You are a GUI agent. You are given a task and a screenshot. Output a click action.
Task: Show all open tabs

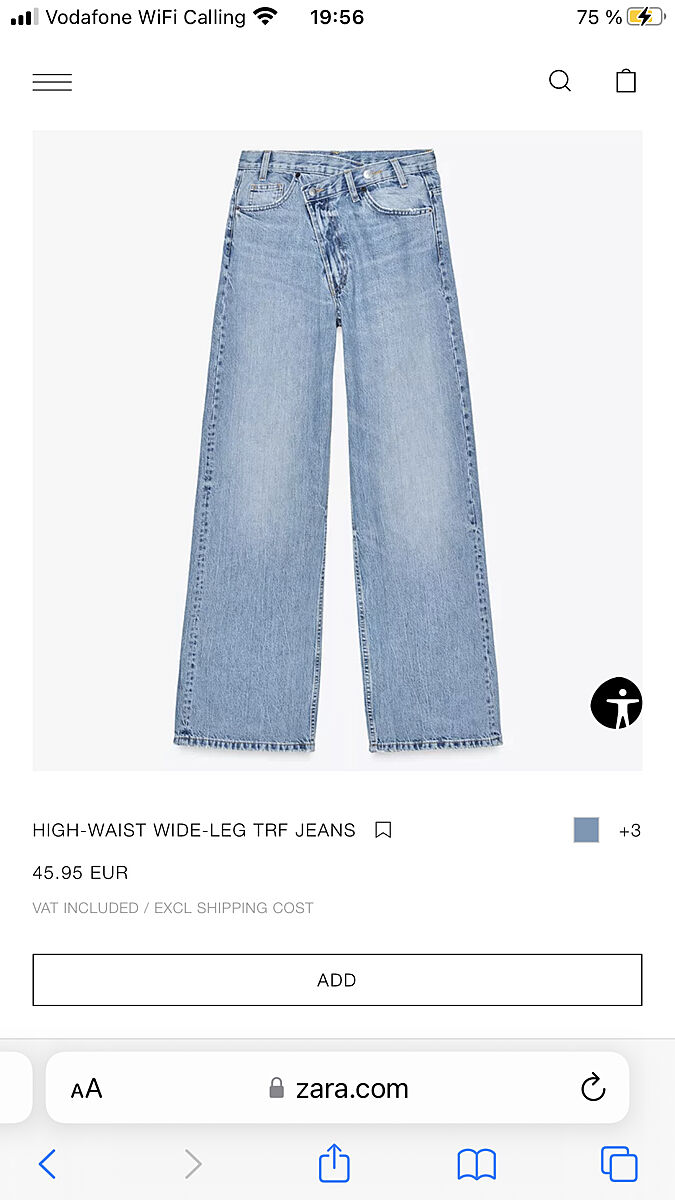pos(619,1164)
